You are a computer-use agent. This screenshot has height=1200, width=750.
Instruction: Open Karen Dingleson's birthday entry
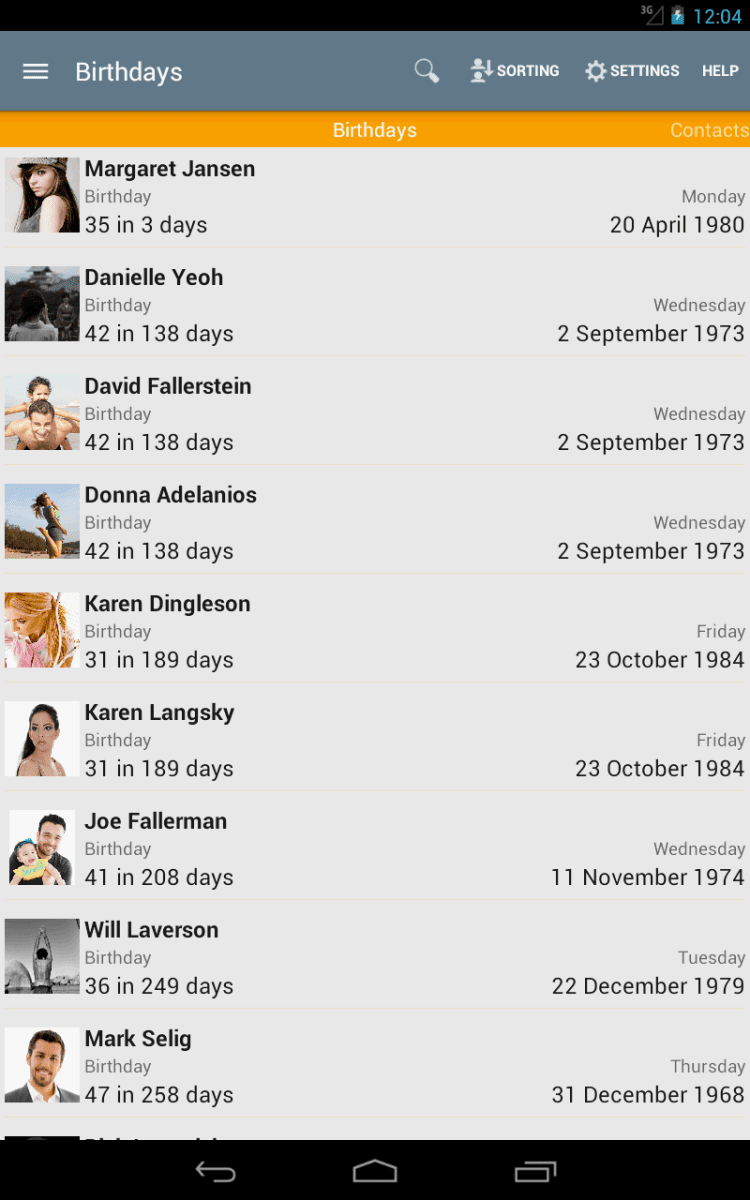[x=375, y=632]
